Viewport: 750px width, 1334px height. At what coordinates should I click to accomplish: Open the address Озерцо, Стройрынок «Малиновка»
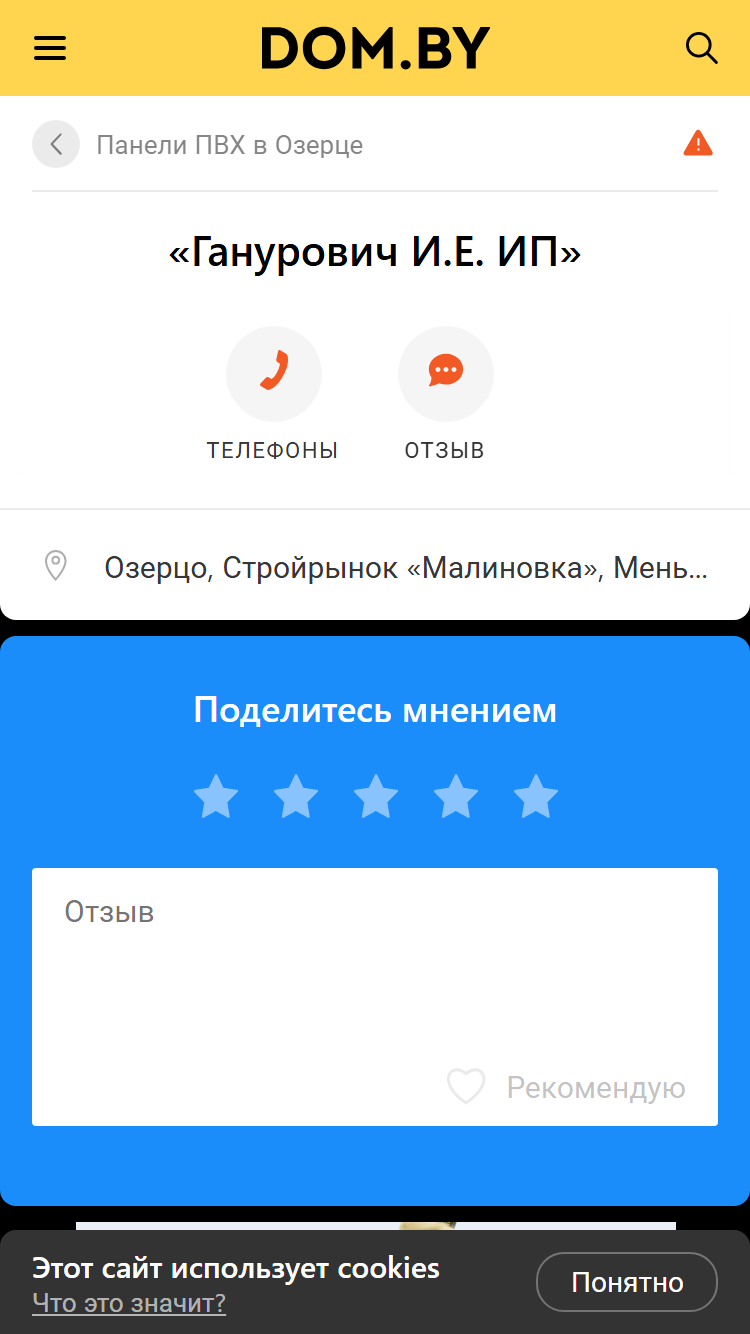(375, 568)
